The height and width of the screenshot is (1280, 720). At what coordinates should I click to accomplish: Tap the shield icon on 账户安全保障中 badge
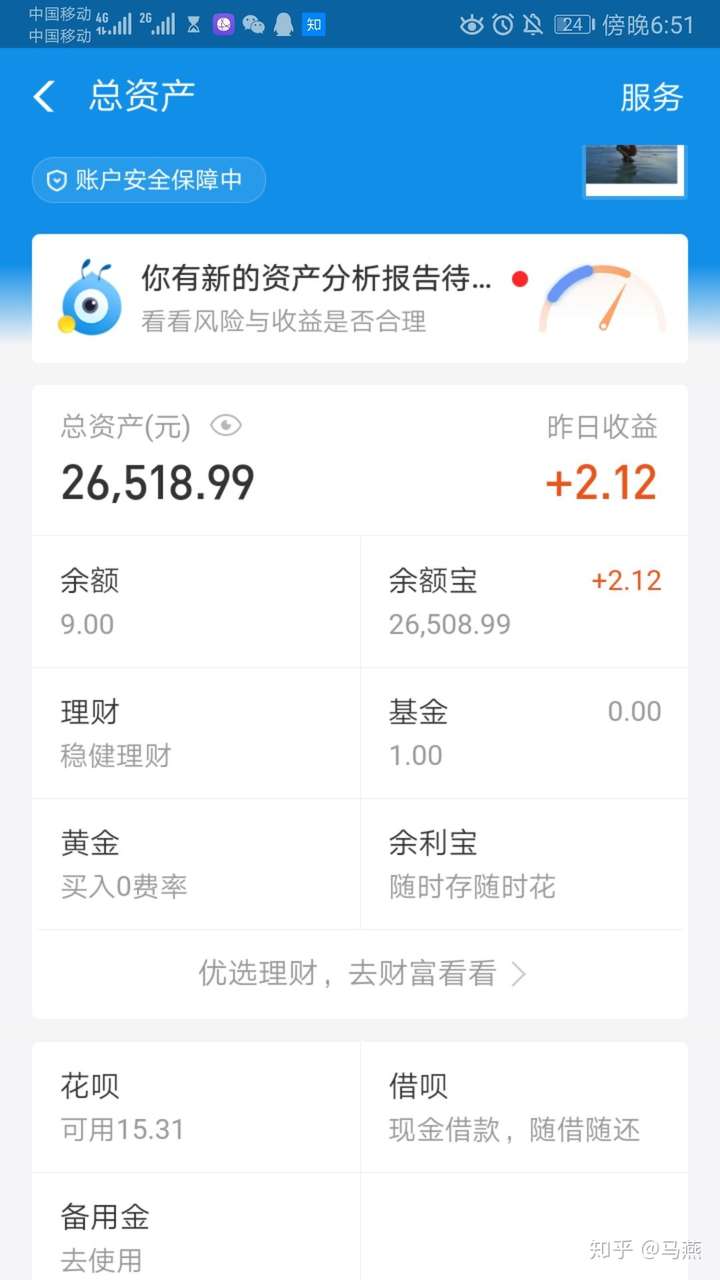(57, 180)
